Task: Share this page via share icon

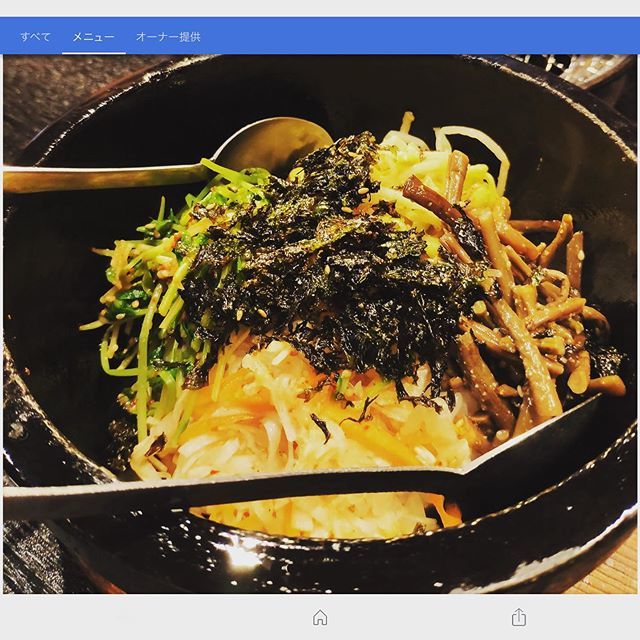Action: tap(518, 618)
